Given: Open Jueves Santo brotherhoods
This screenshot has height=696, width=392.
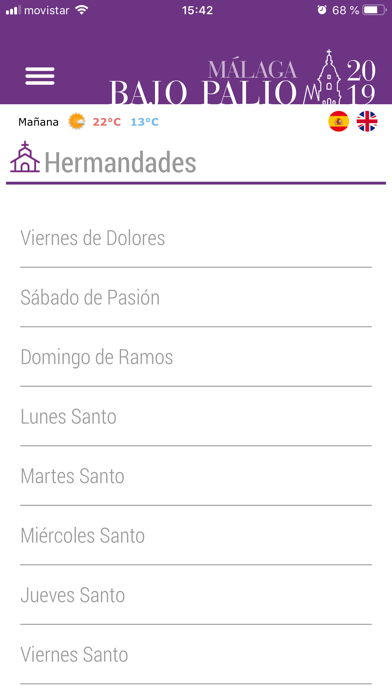Looking at the screenshot, I should 196,595.
